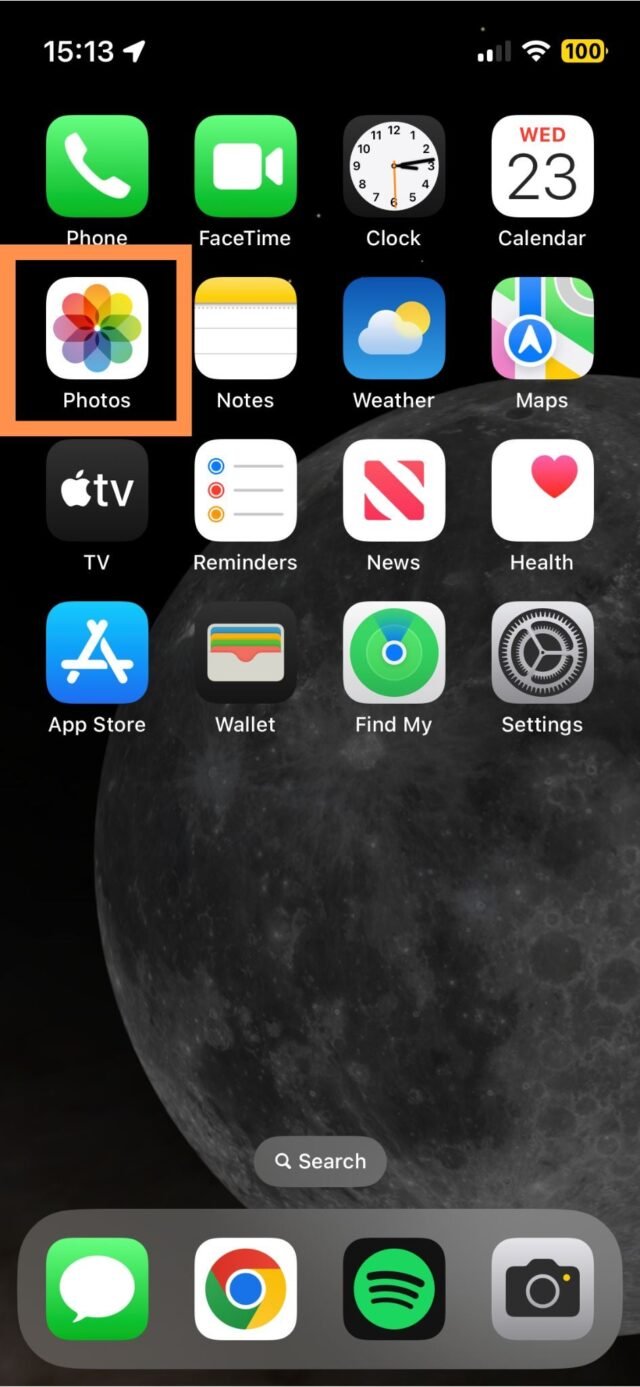640x1387 pixels.
Task: Open Reminders
Action: (245, 490)
